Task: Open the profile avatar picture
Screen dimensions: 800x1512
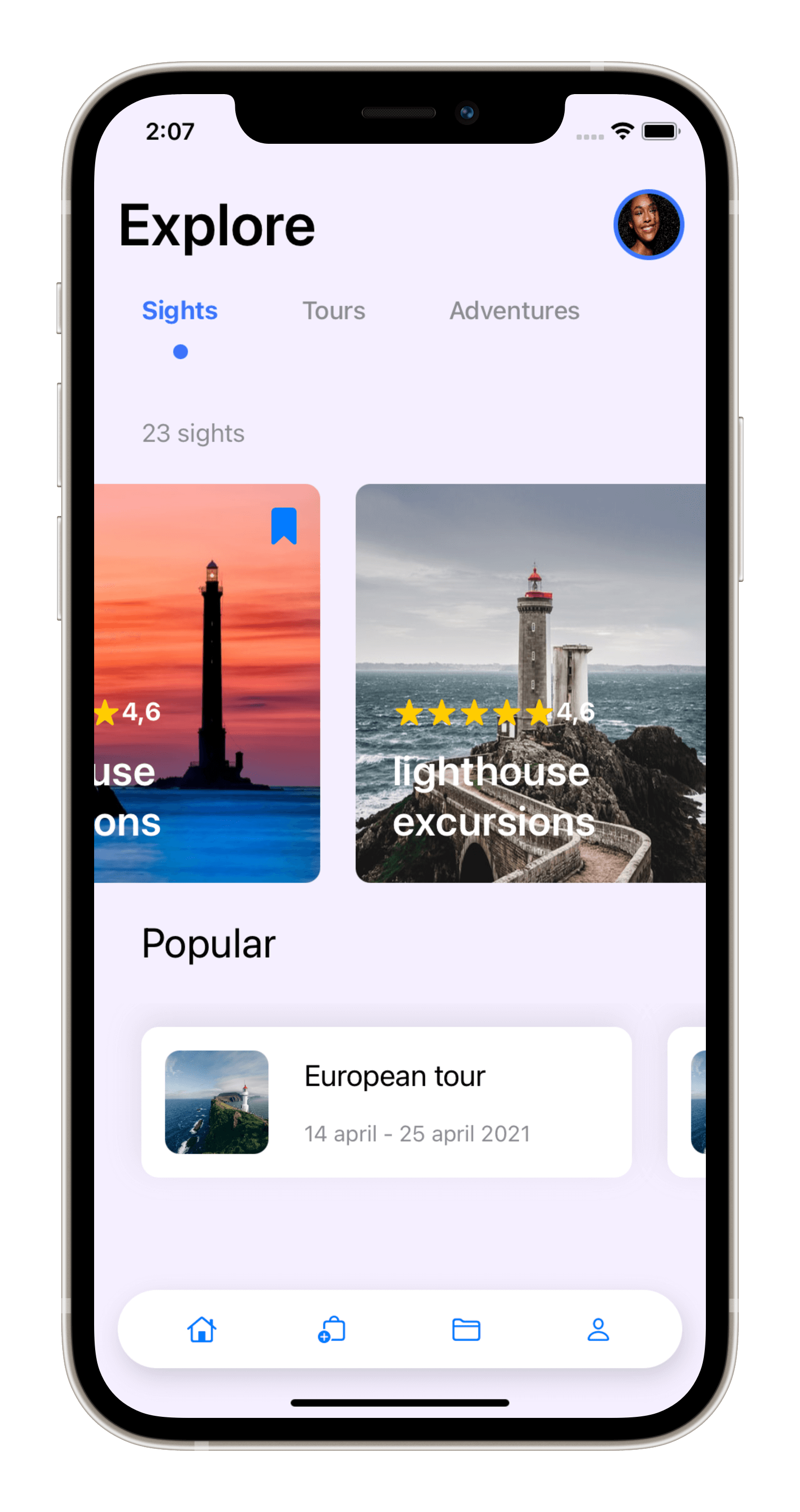Action: pos(648,225)
